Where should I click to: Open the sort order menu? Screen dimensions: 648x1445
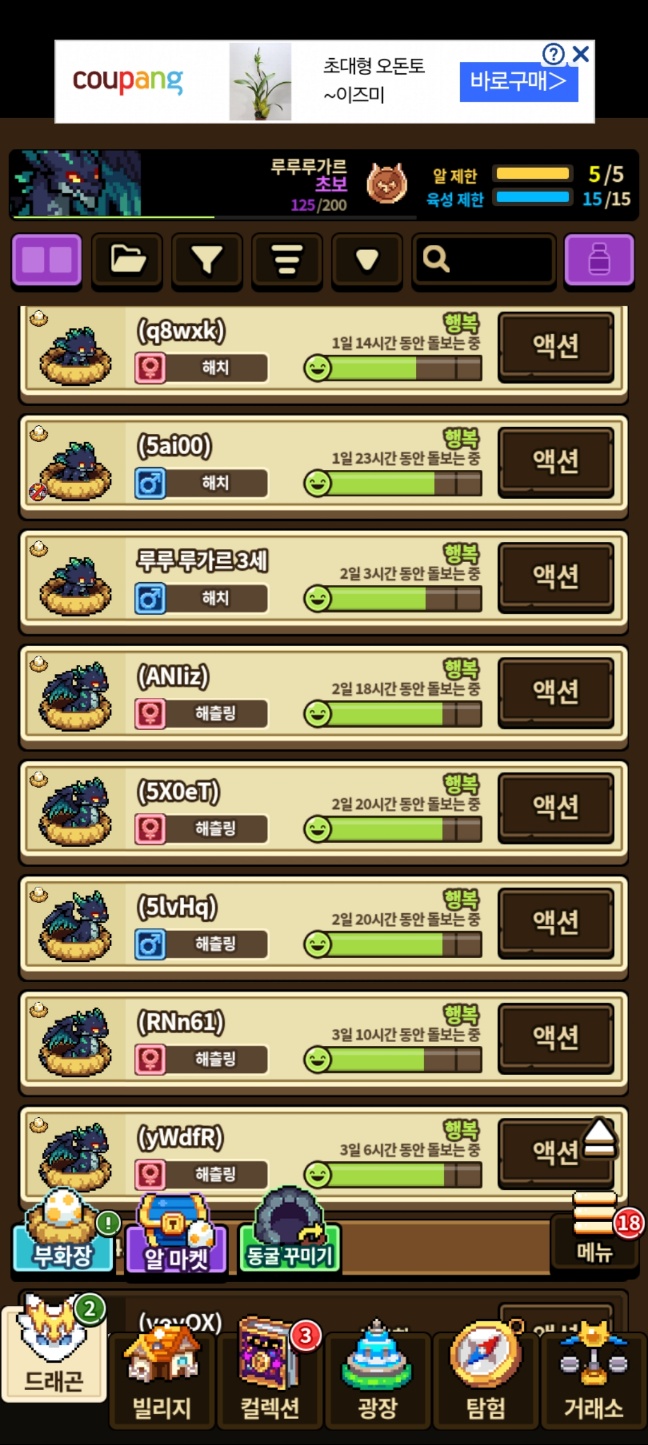[287, 261]
